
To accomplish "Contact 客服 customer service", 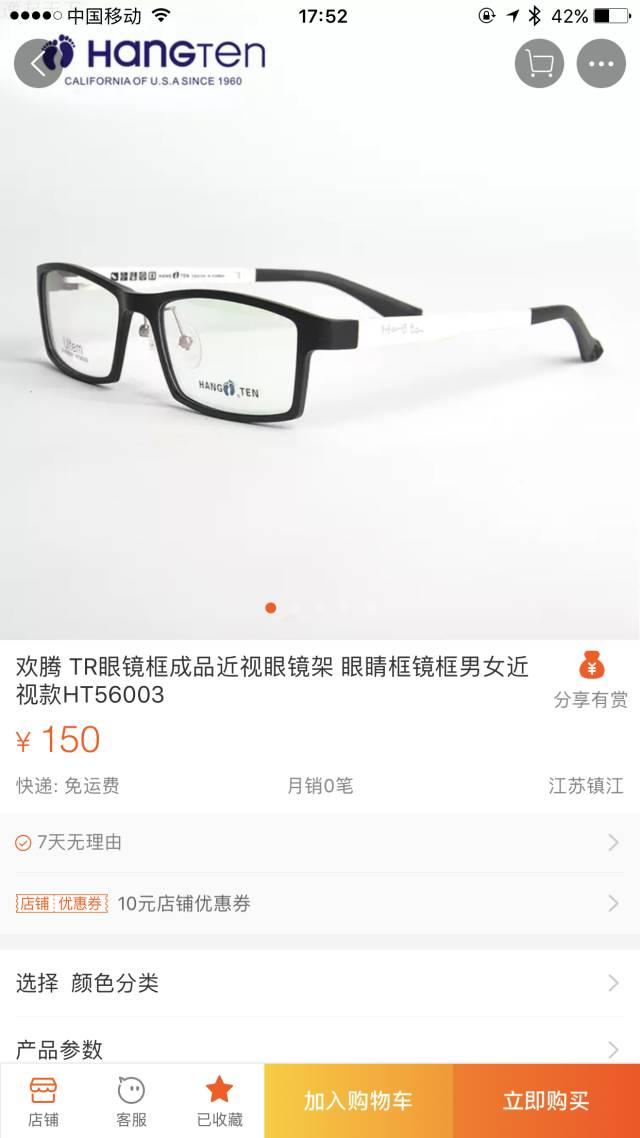I will [x=131, y=1100].
